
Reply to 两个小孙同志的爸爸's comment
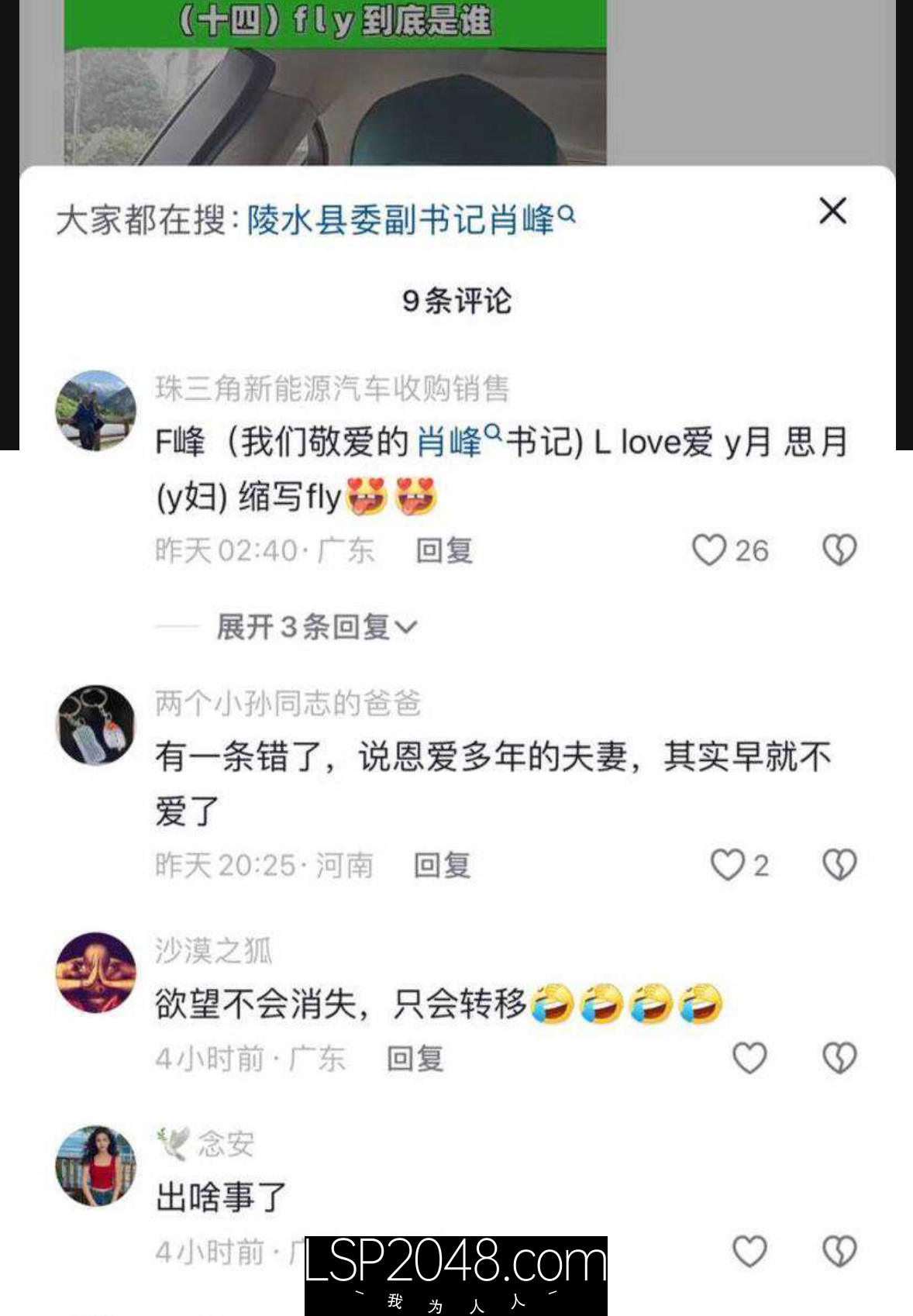pyautogui.click(x=442, y=866)
